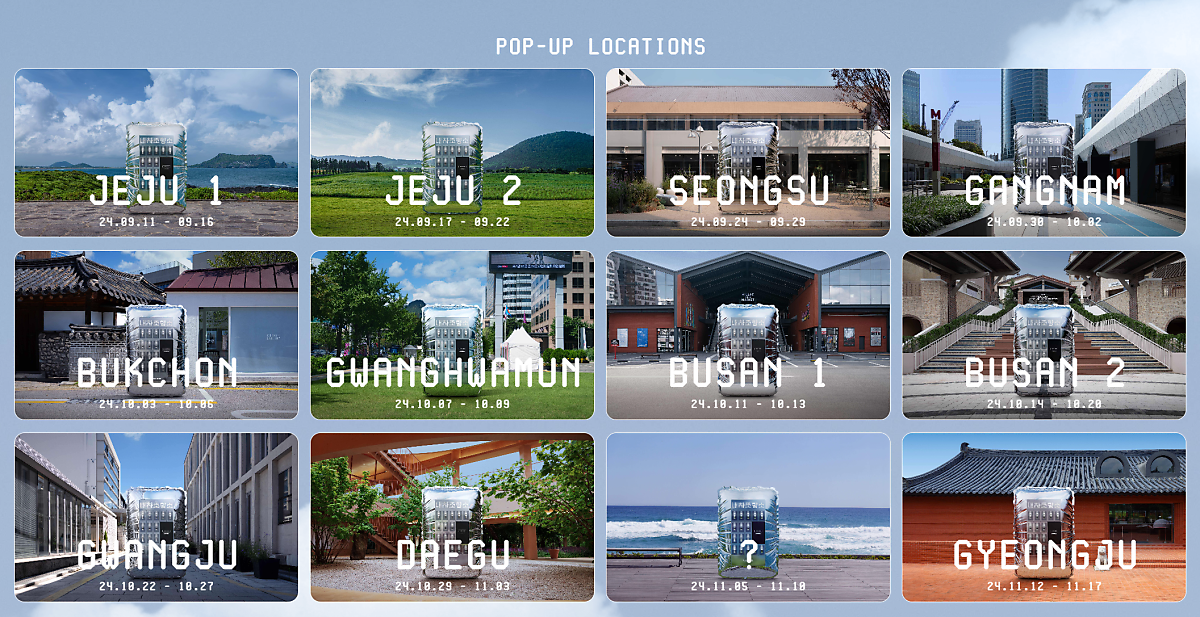The image size is (1200, 617).
Task: Select the Jeju 2 location card
Action: (x=452, y=153)
